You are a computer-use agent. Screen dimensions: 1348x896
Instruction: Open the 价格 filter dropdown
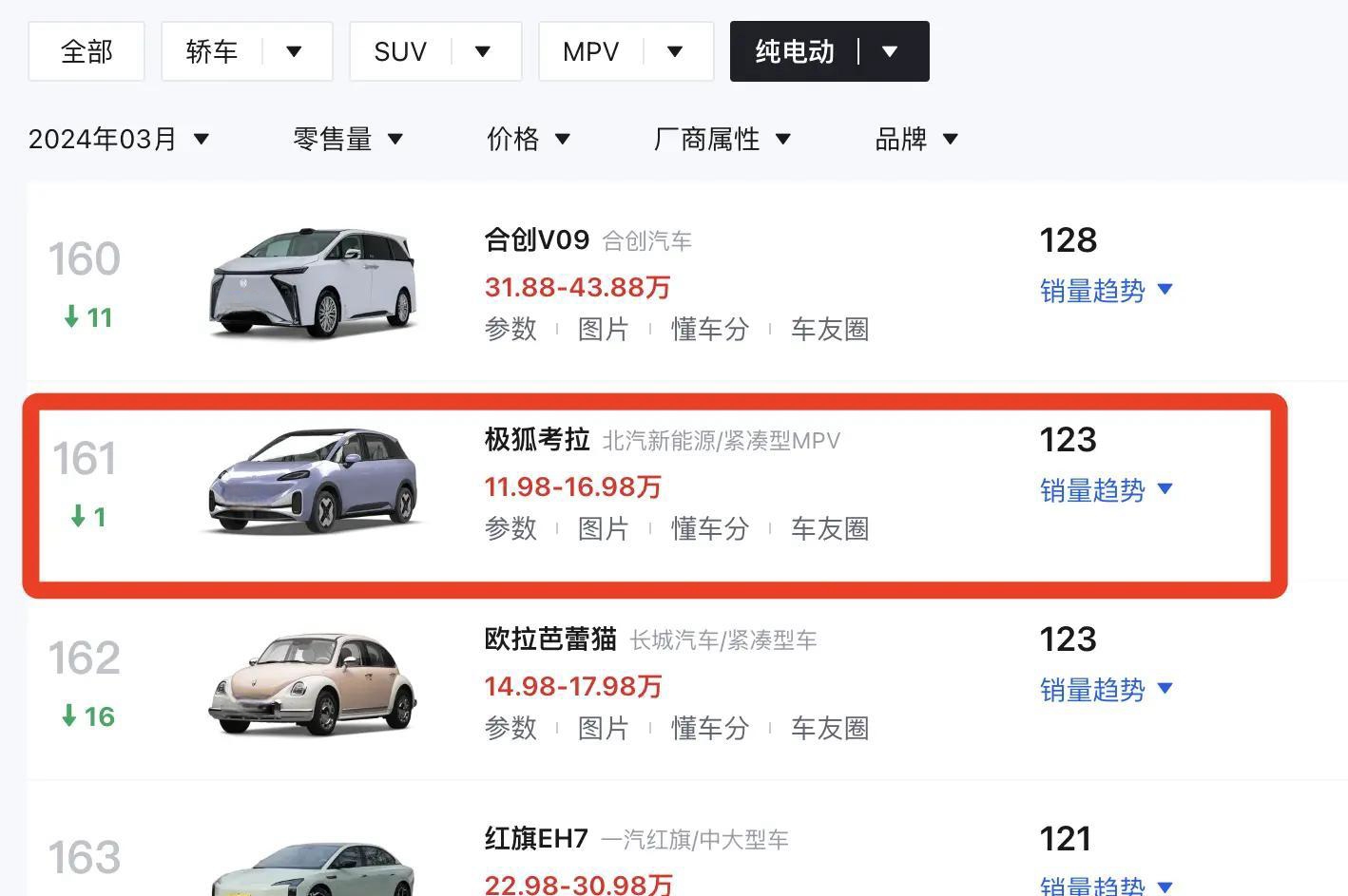528,139
